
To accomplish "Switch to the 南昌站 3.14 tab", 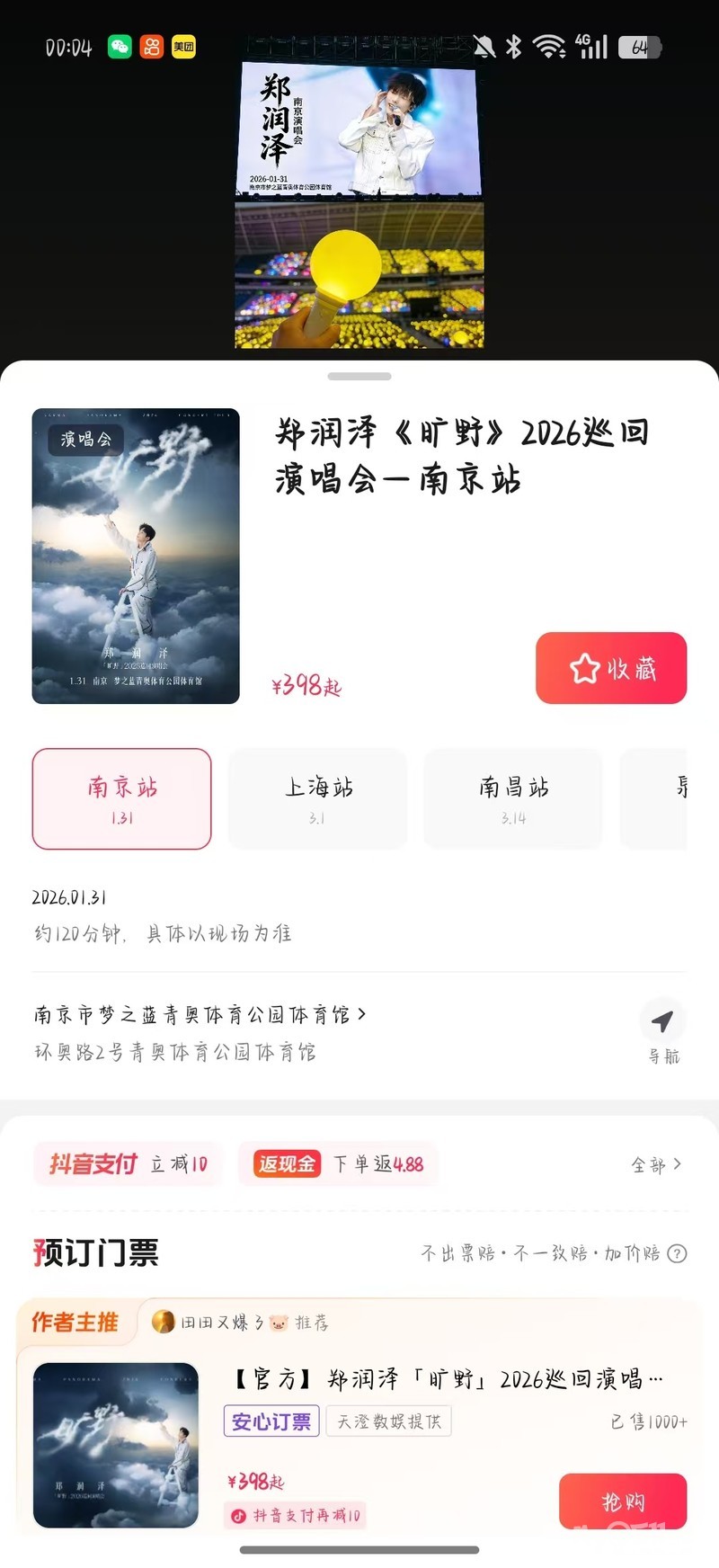I will pos(513,798).
